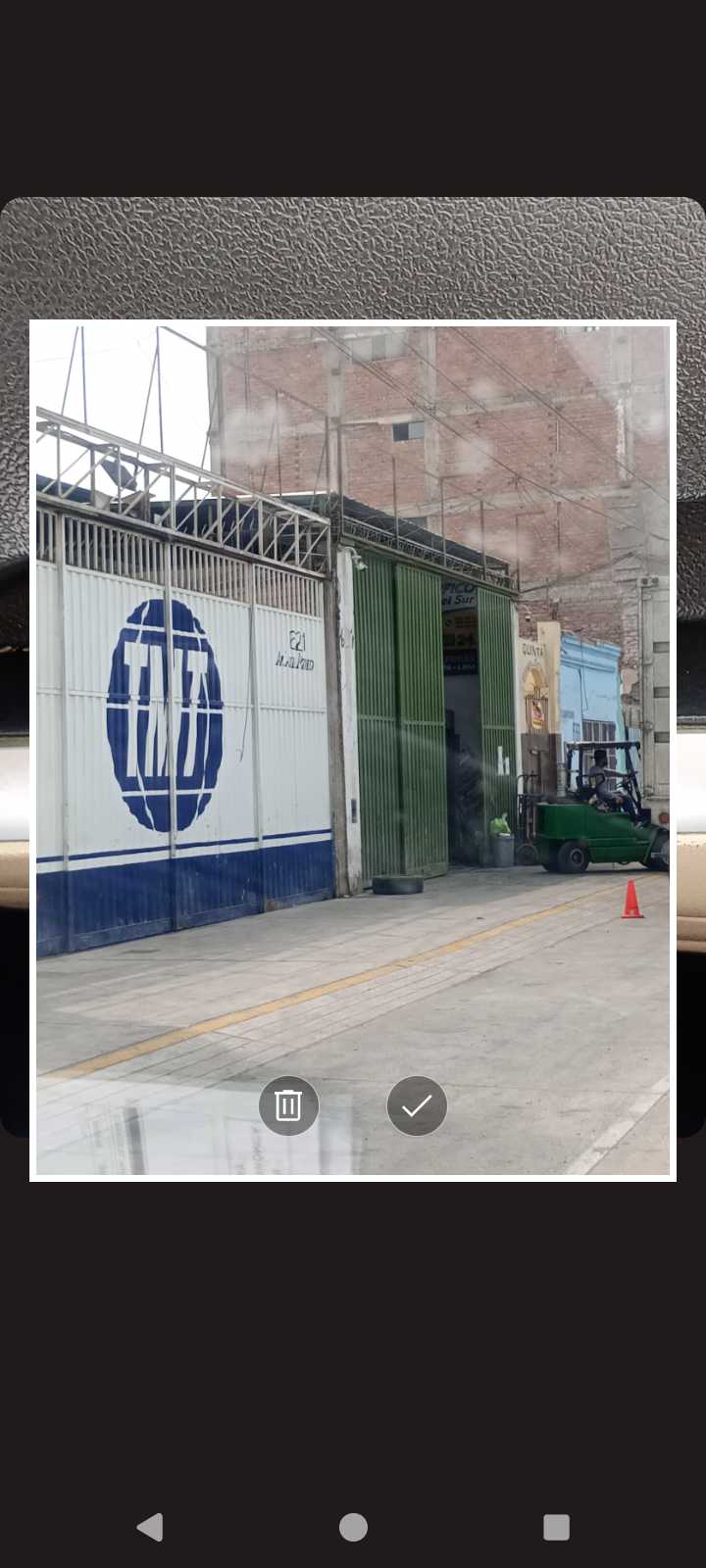Open recent apps overview

[x=556, y=1527]
